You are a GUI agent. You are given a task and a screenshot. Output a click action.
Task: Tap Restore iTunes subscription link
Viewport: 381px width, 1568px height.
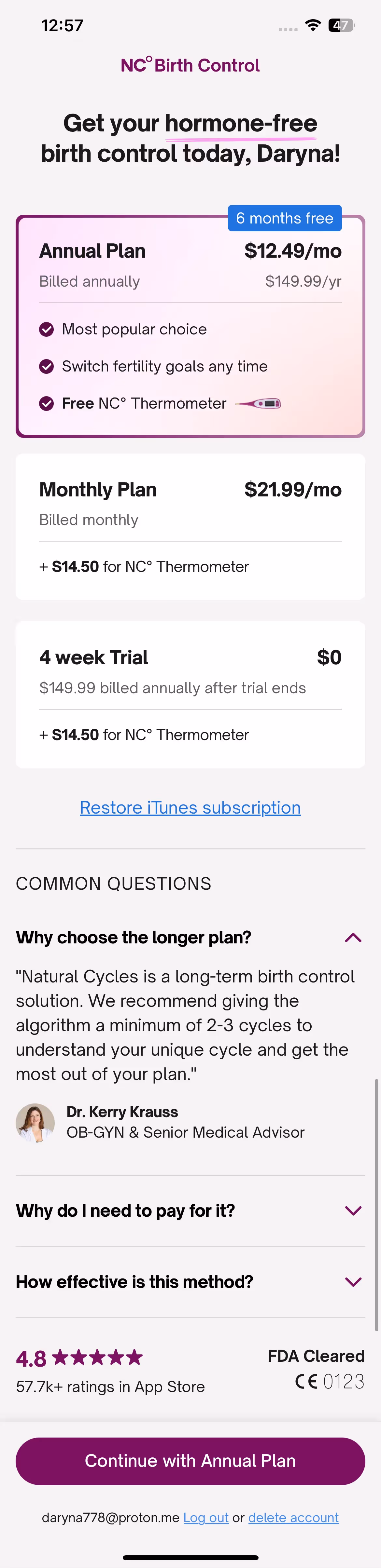click(190, 808)
